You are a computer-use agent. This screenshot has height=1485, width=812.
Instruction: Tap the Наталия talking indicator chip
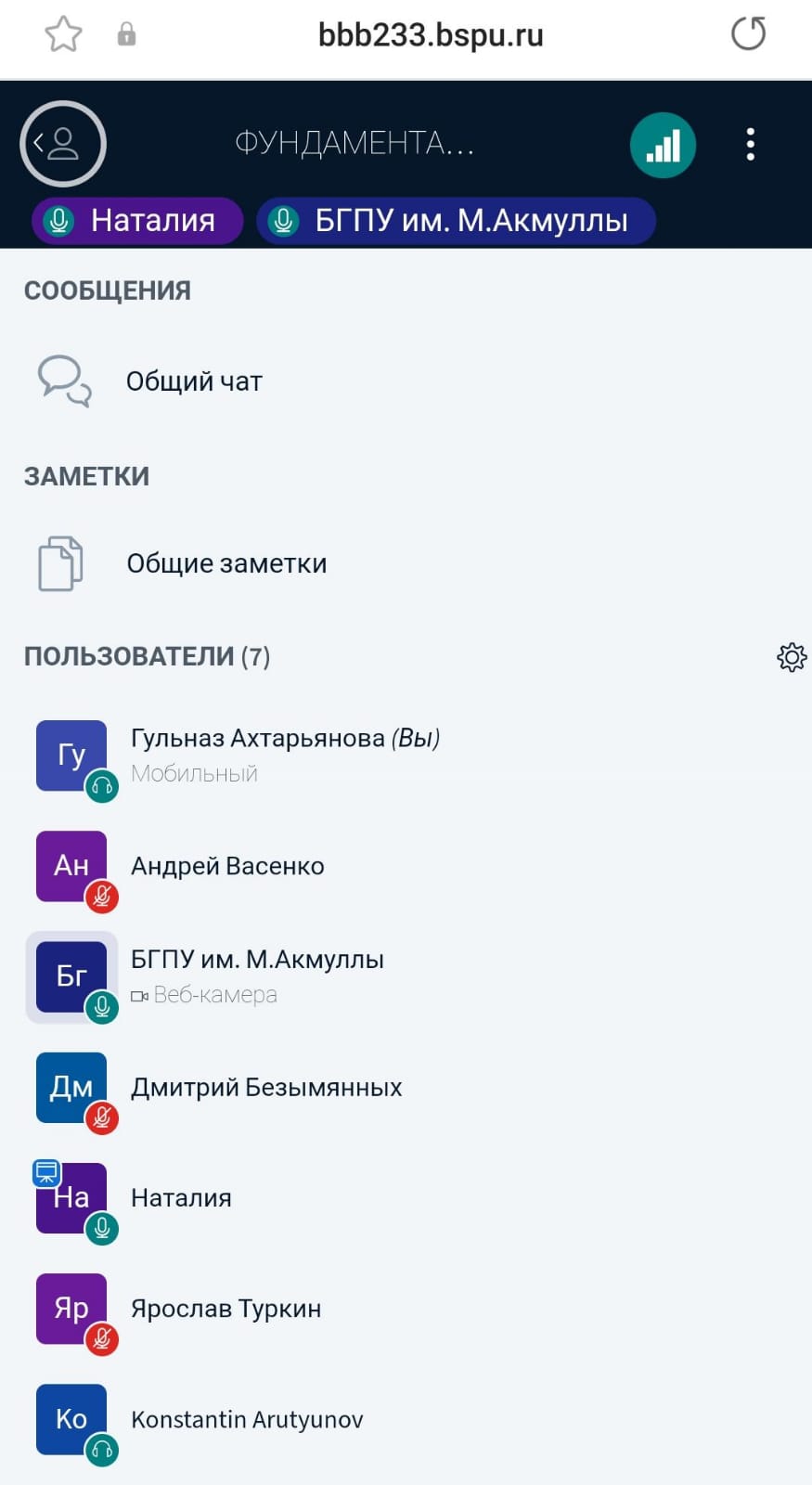point(137,221)
